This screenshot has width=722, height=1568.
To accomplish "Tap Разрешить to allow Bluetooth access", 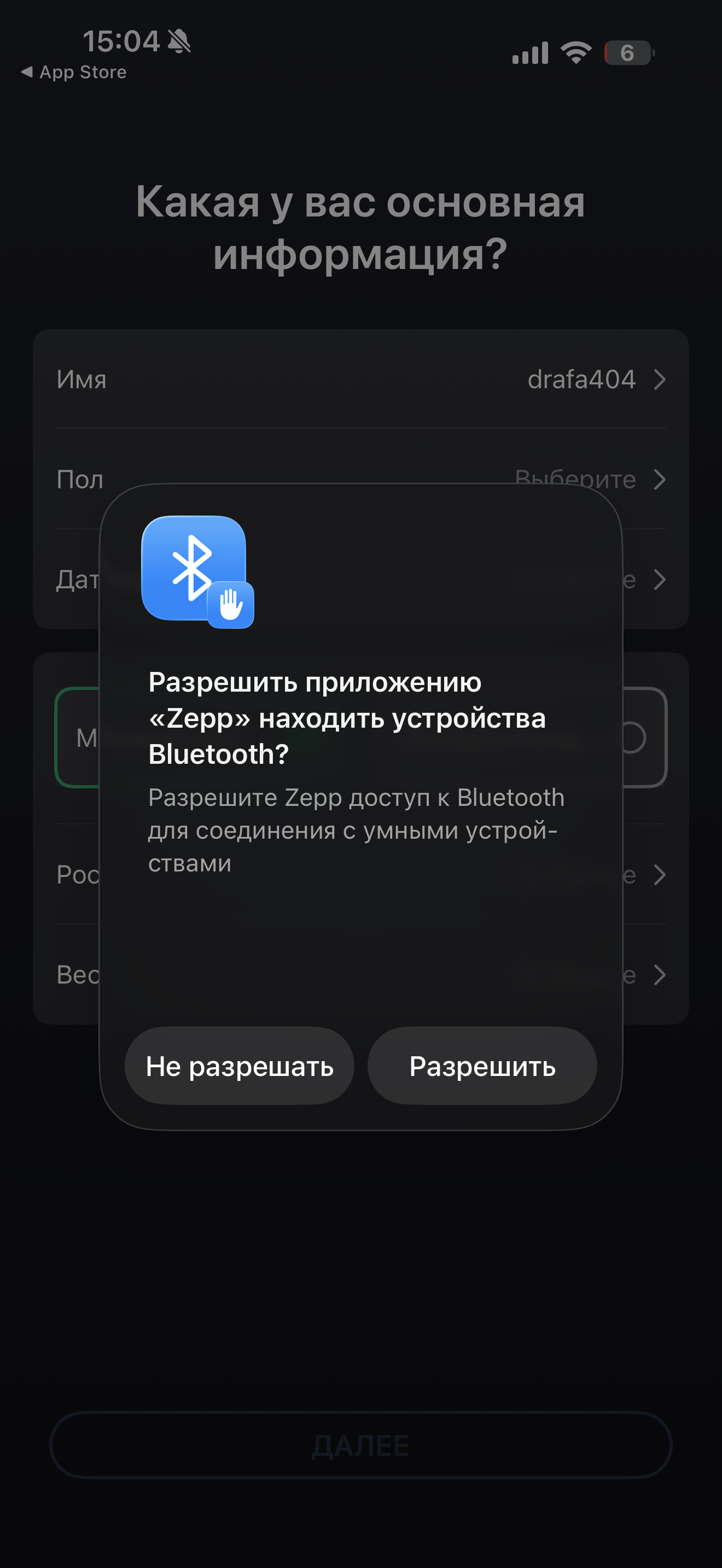I will pyautogui.click(x=482, y=1067).
